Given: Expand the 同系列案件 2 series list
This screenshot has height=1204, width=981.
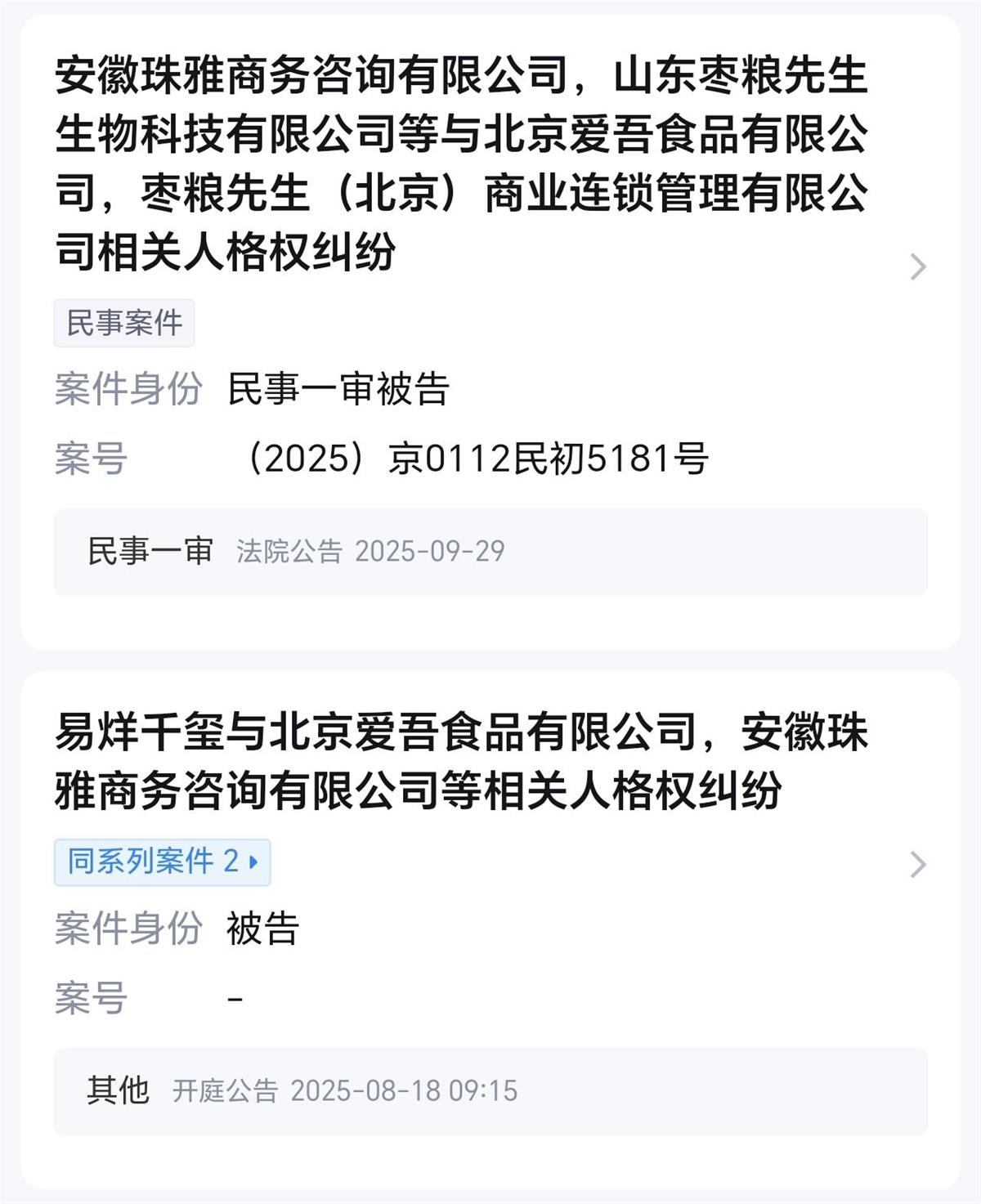Looking at the screenshot, I should pos(163,862).
